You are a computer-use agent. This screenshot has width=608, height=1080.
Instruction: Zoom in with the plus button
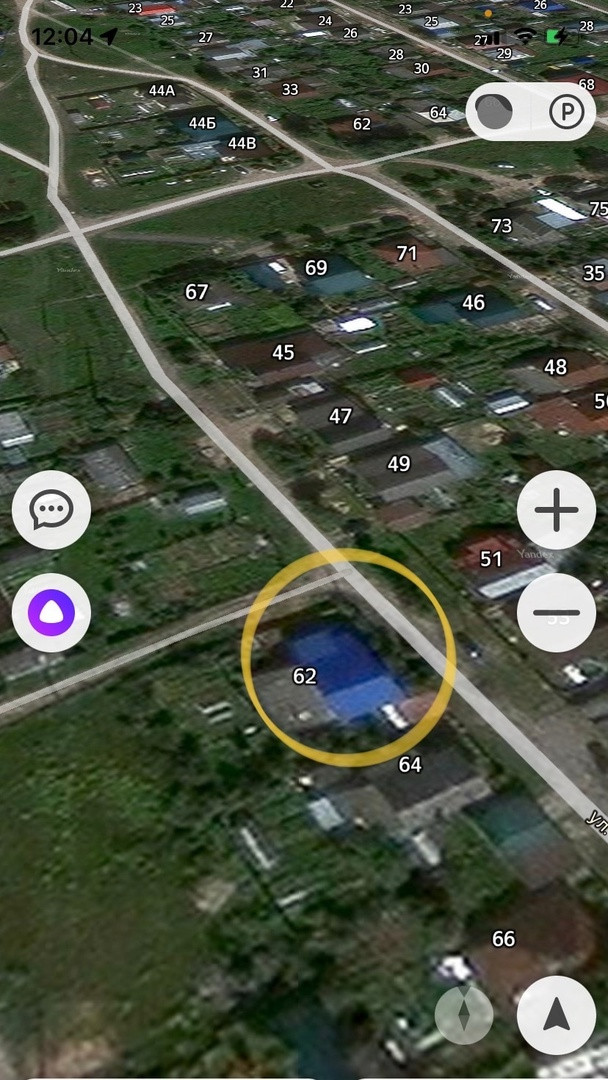556,510
